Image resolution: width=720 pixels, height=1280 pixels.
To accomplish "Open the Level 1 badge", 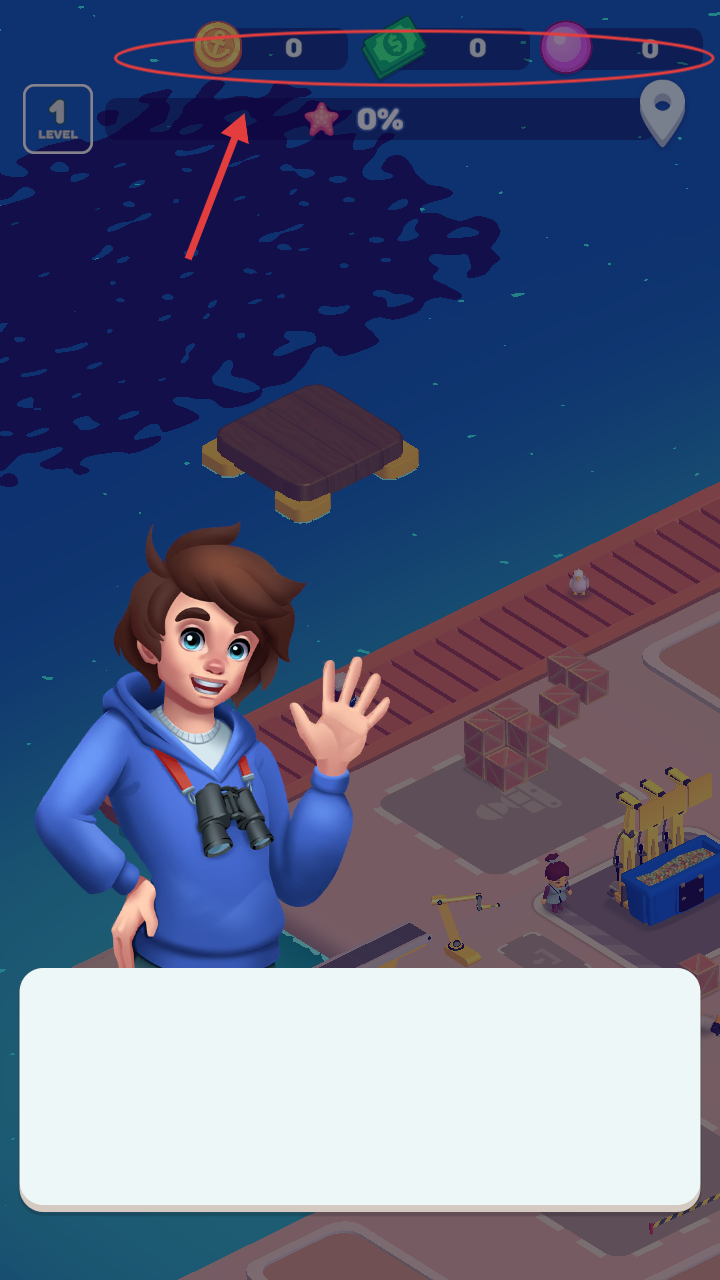I will coord(58,119).
